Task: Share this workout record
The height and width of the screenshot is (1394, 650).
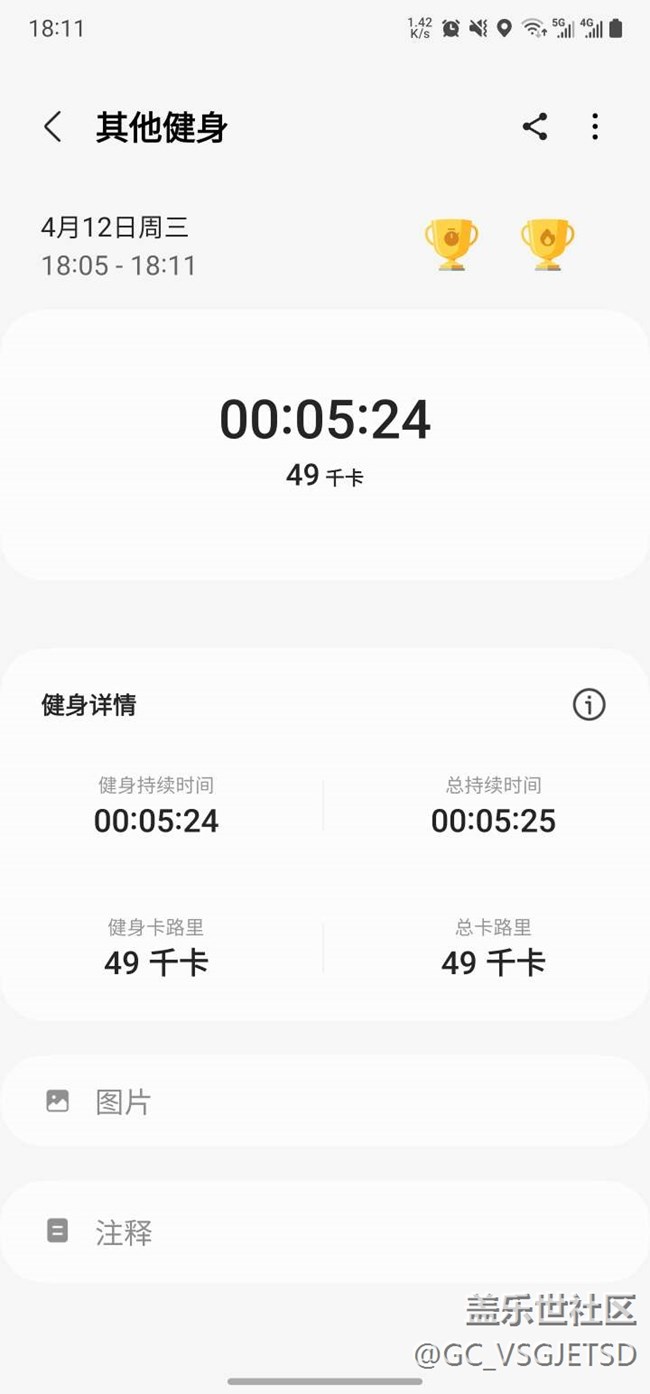Action: (535, 126)
